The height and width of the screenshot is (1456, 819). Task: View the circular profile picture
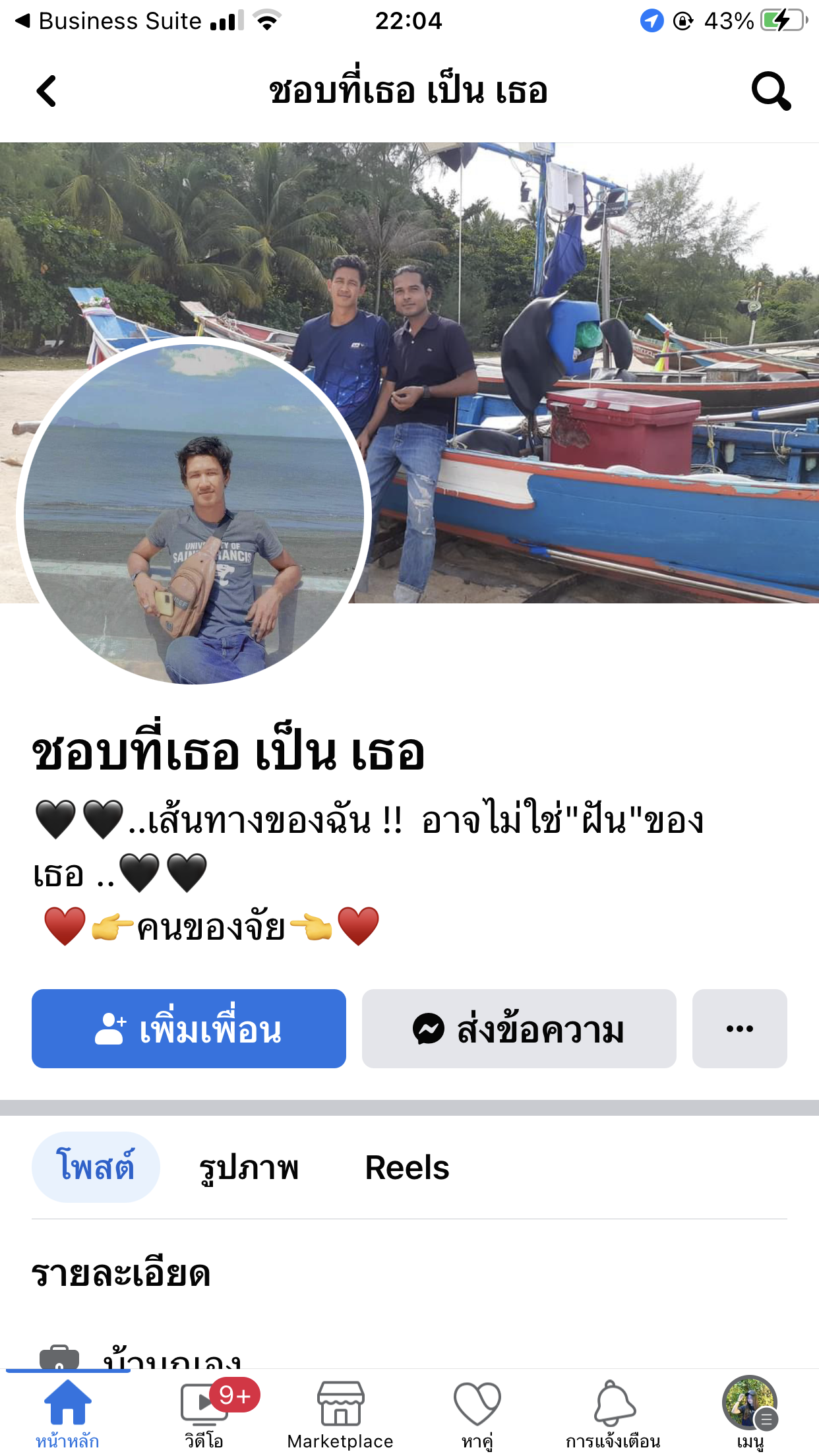194,513
